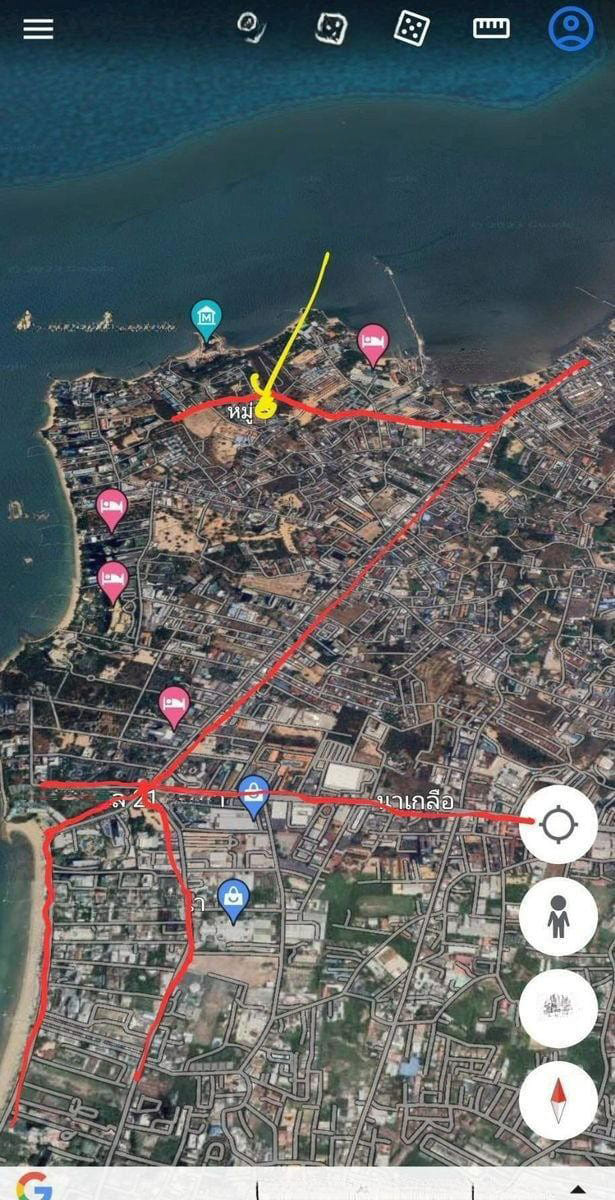Viewport: 615px width, 1200px height.
Task: Activate the Street View pegman
Action: (558, 917)
